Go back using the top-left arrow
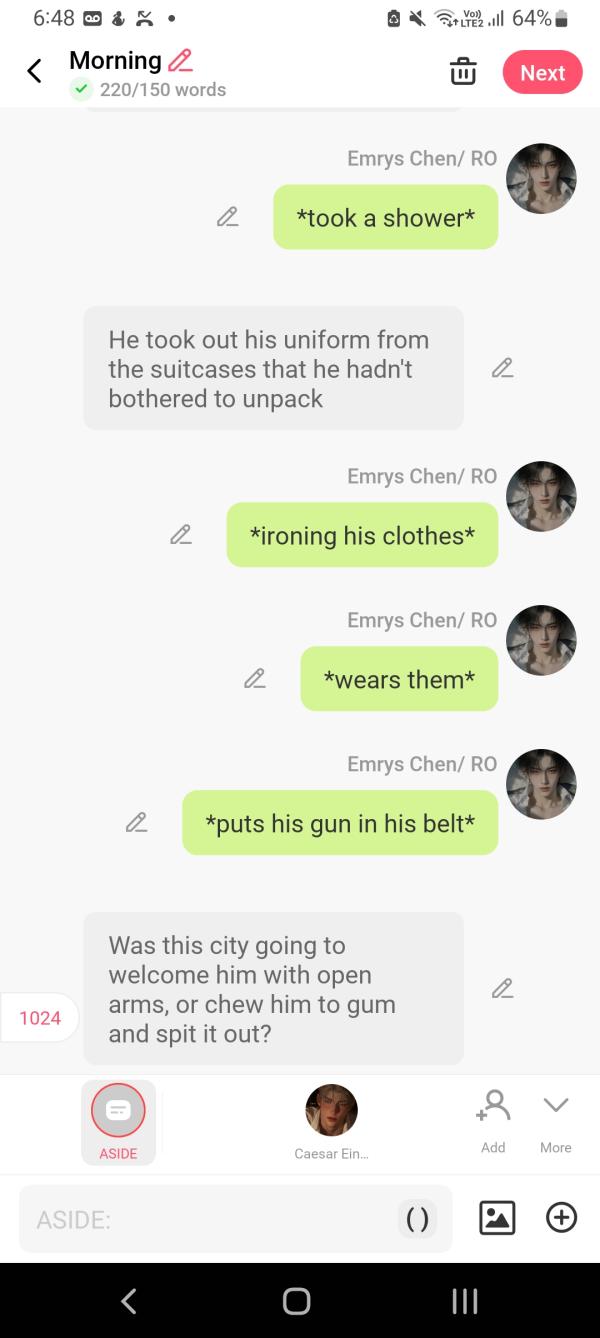Screen dimensions: 600x1338 coord(34,71)
